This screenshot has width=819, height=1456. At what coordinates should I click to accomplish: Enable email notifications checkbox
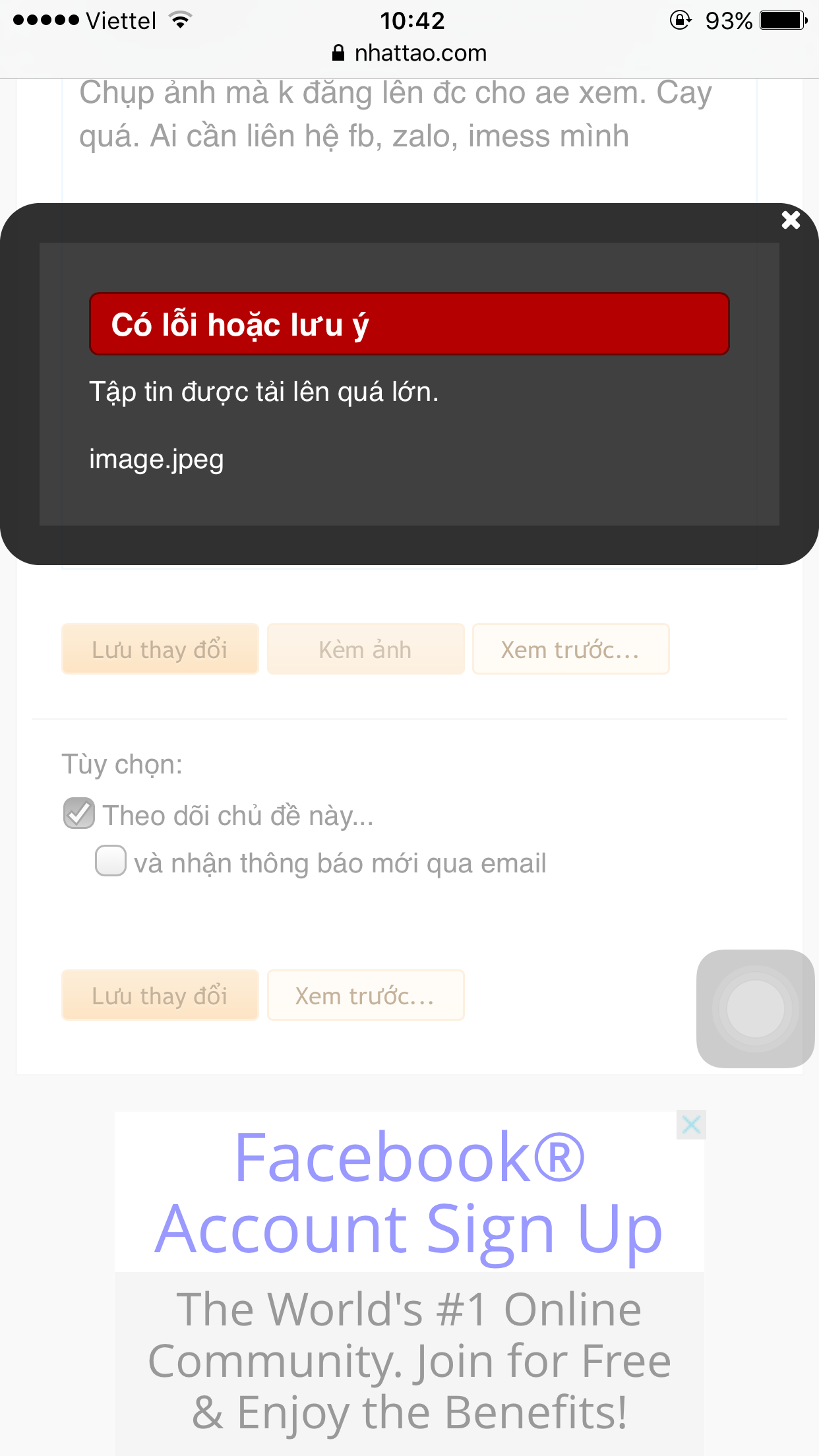point(111,861)
